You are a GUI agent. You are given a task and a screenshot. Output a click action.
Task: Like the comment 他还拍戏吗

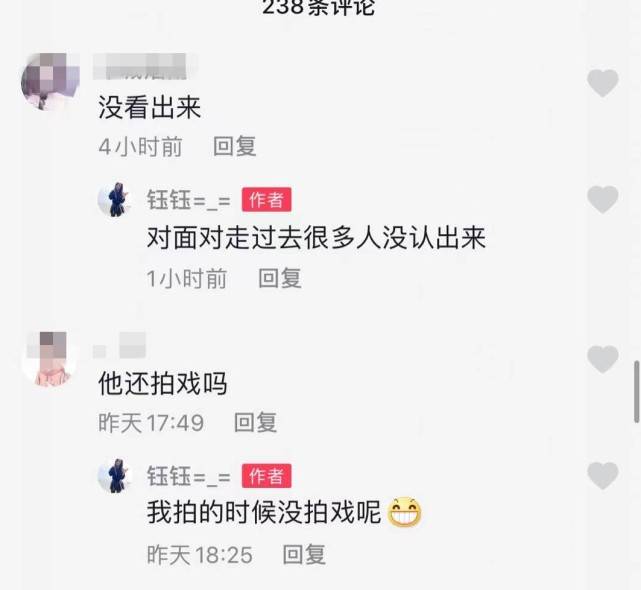pos(602,359)
